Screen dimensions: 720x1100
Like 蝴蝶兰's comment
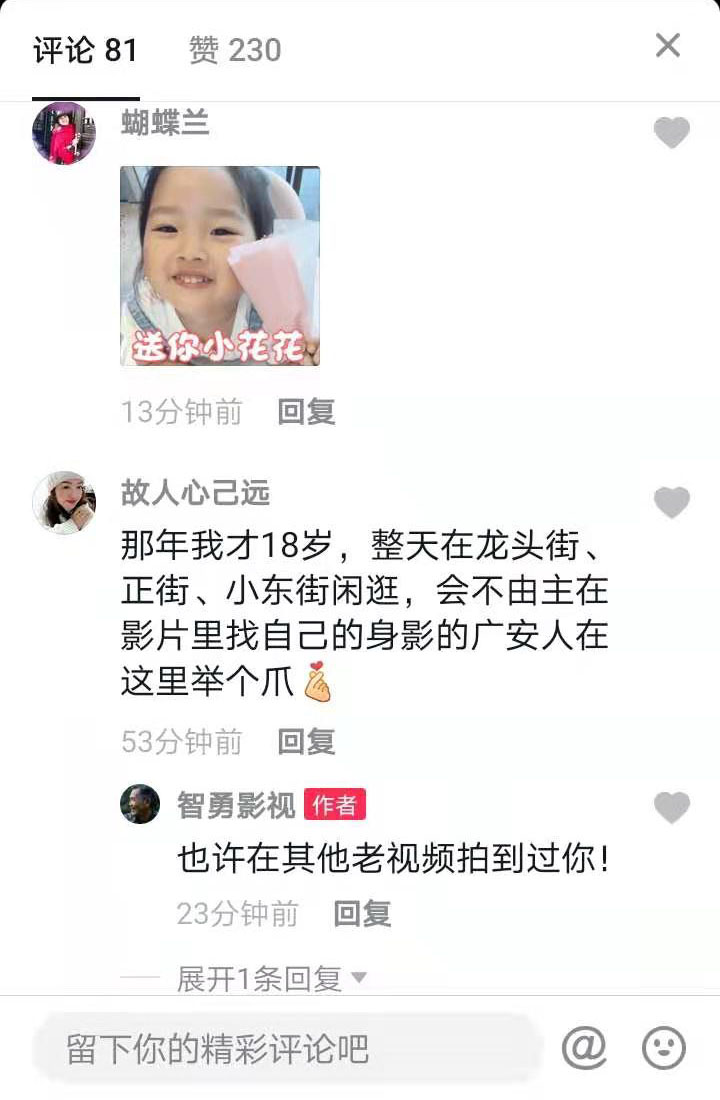(x=671, y=133)
